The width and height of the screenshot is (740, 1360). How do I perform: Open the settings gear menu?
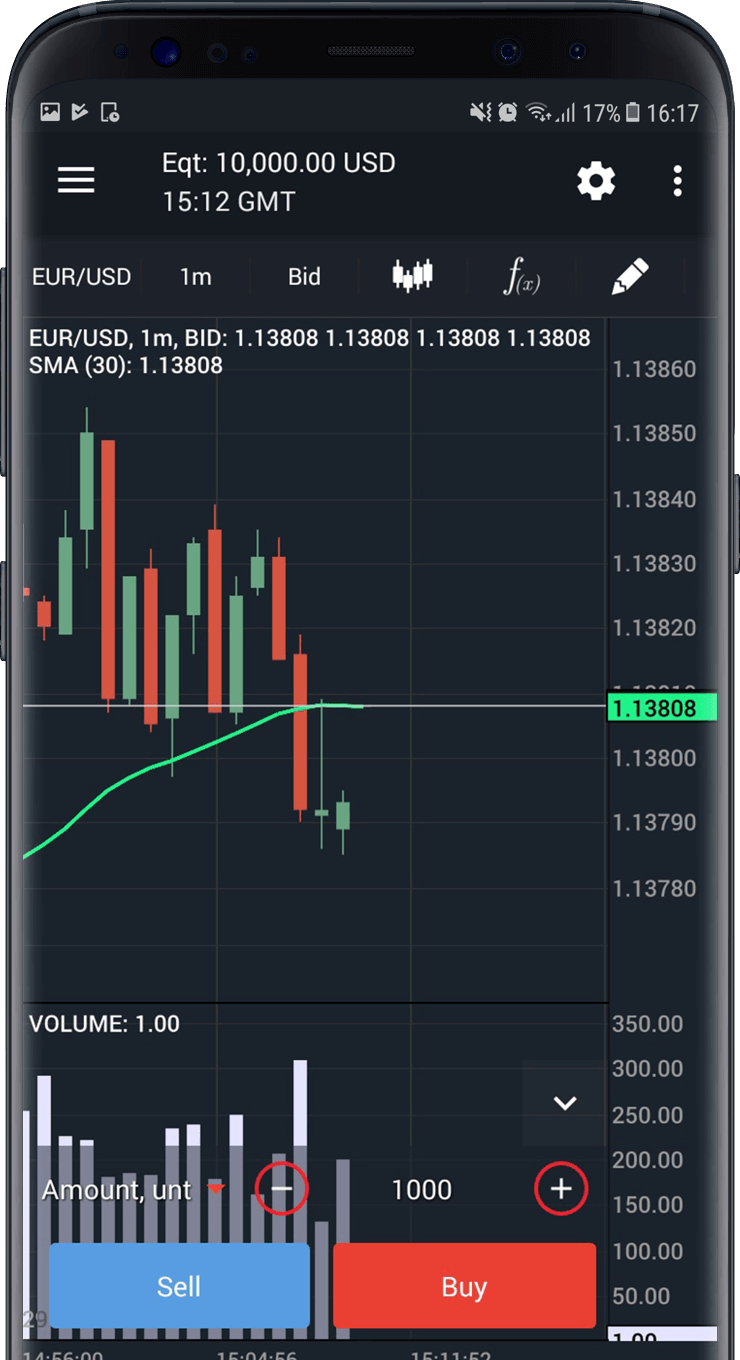point(596,181)
